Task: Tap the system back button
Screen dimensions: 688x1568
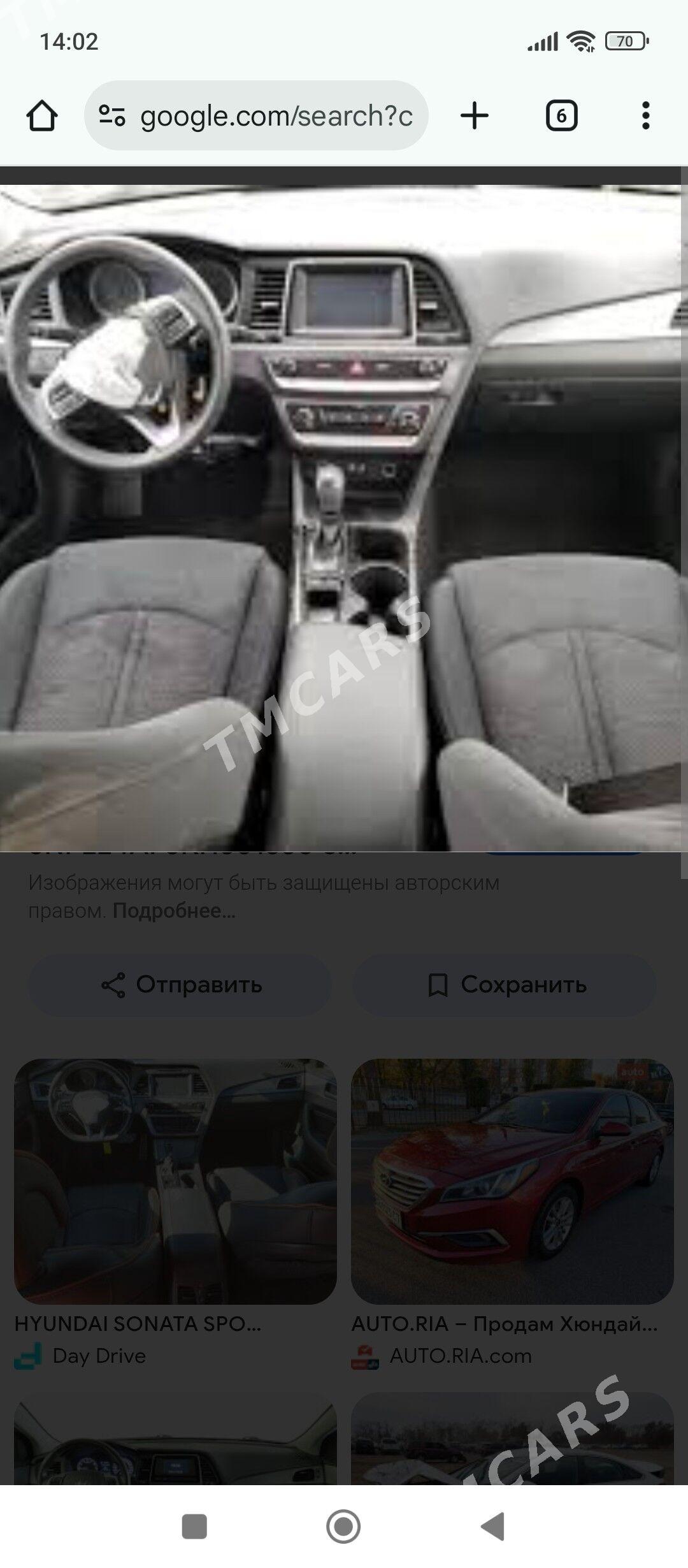Action: coord(493,1527)
